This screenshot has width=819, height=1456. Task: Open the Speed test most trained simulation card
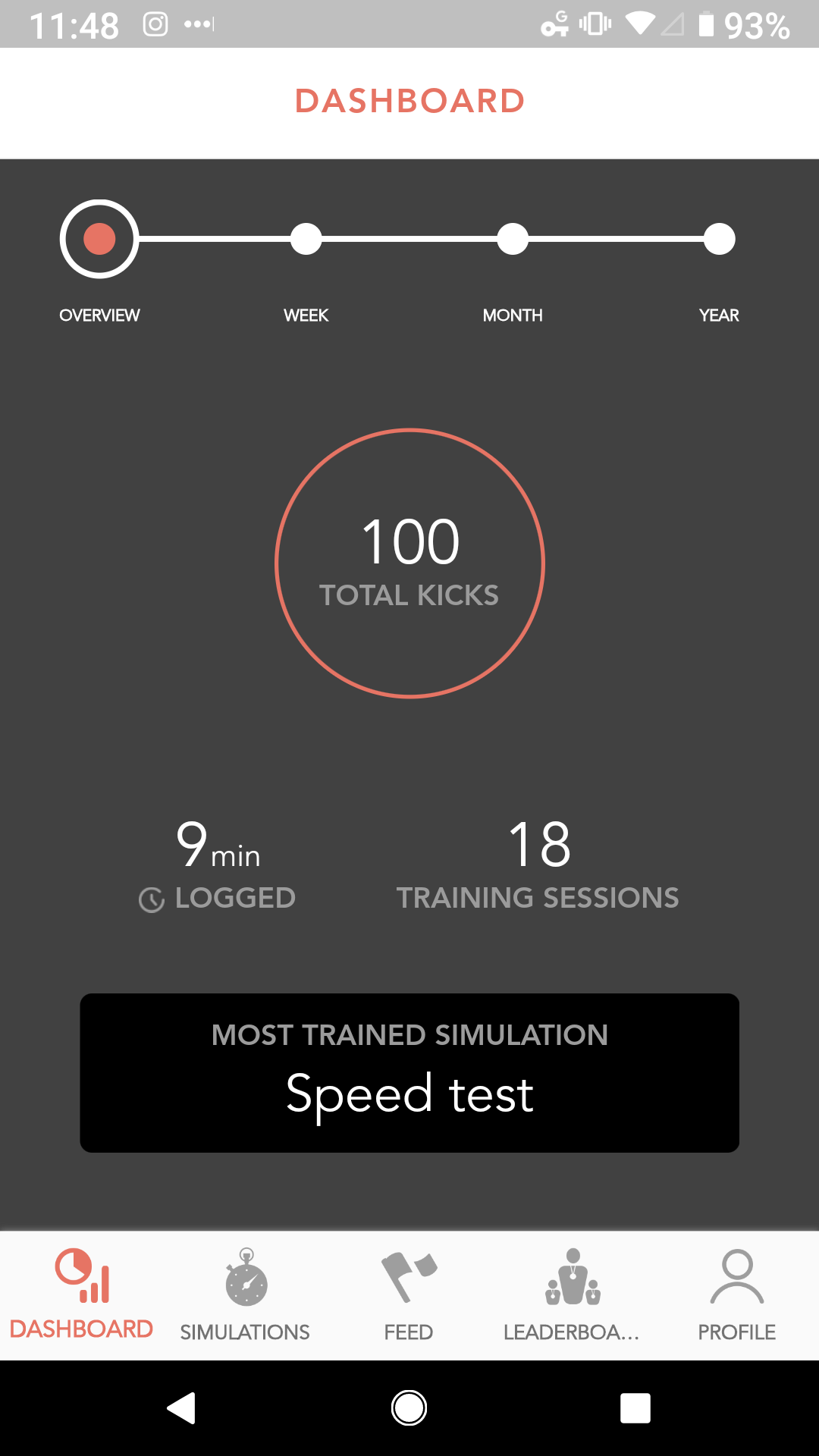(409, 1073)
